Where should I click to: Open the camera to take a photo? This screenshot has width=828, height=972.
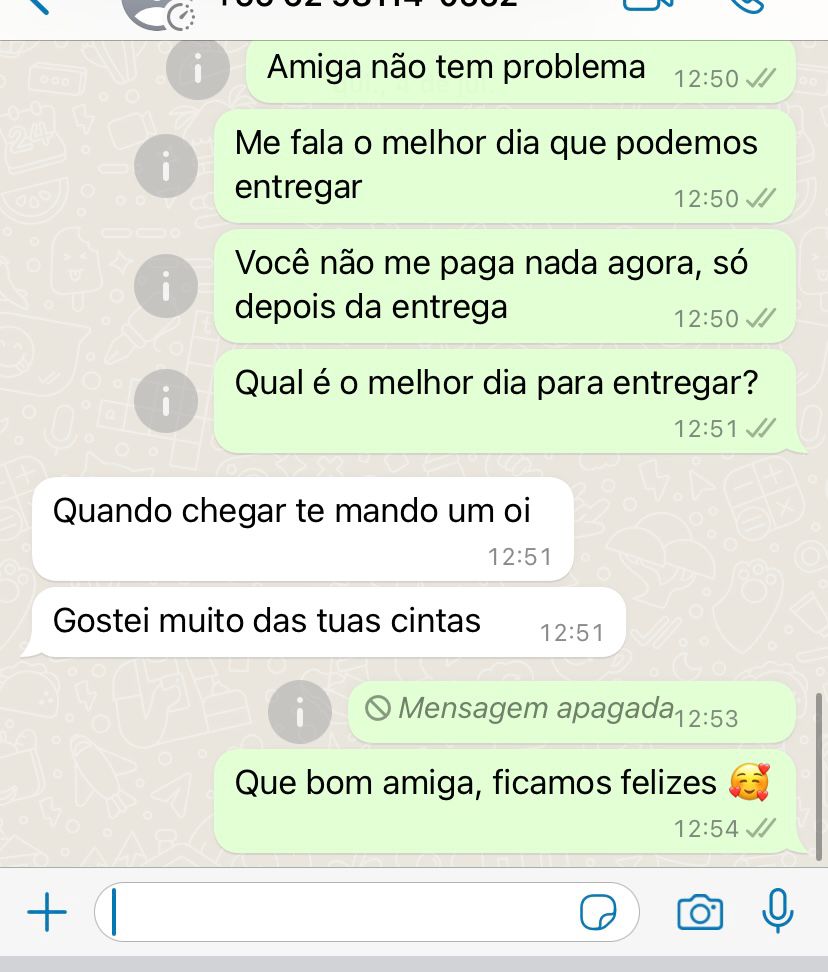coord(700,912)
